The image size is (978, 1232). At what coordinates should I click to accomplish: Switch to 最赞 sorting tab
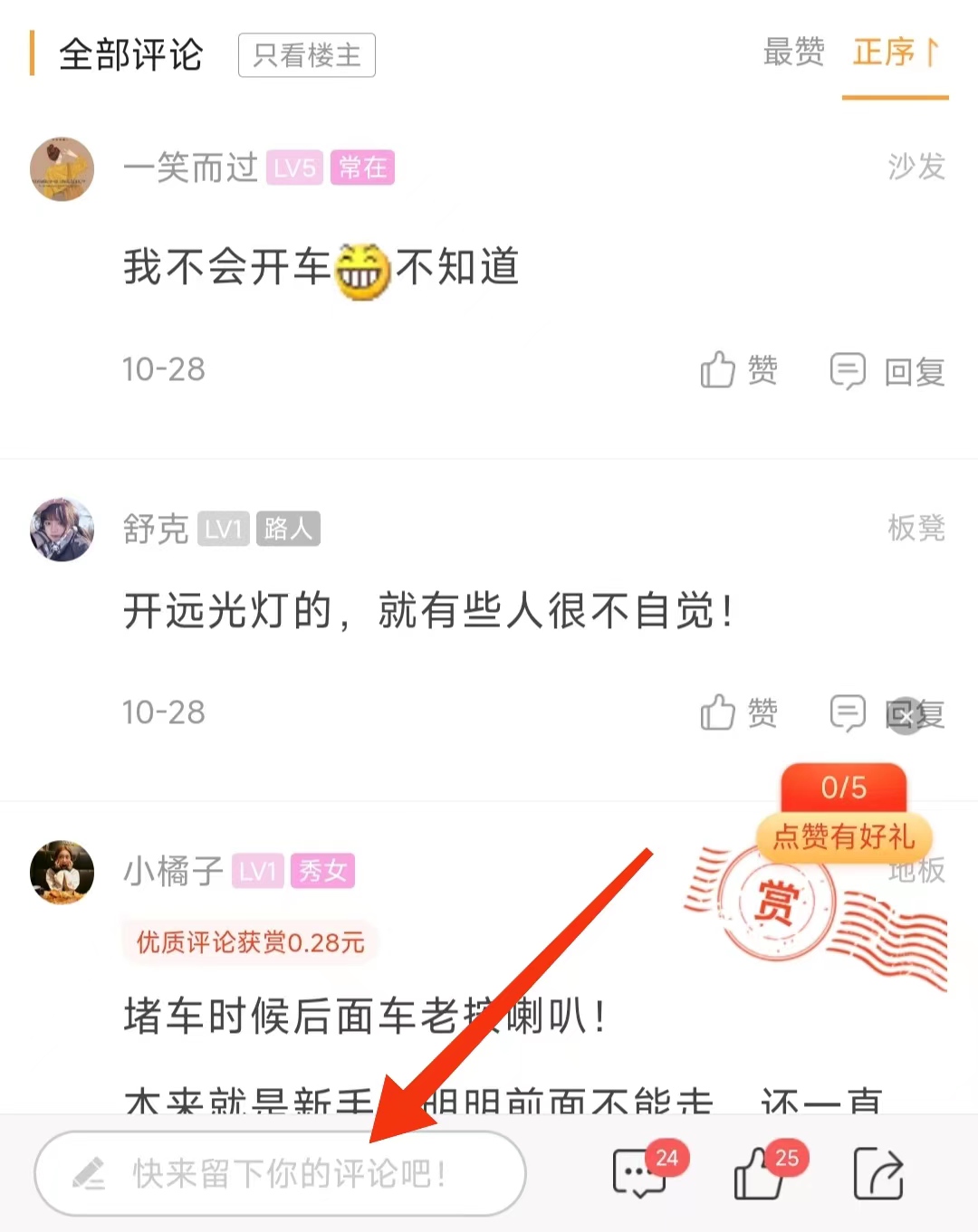click(x=793, y=53)
